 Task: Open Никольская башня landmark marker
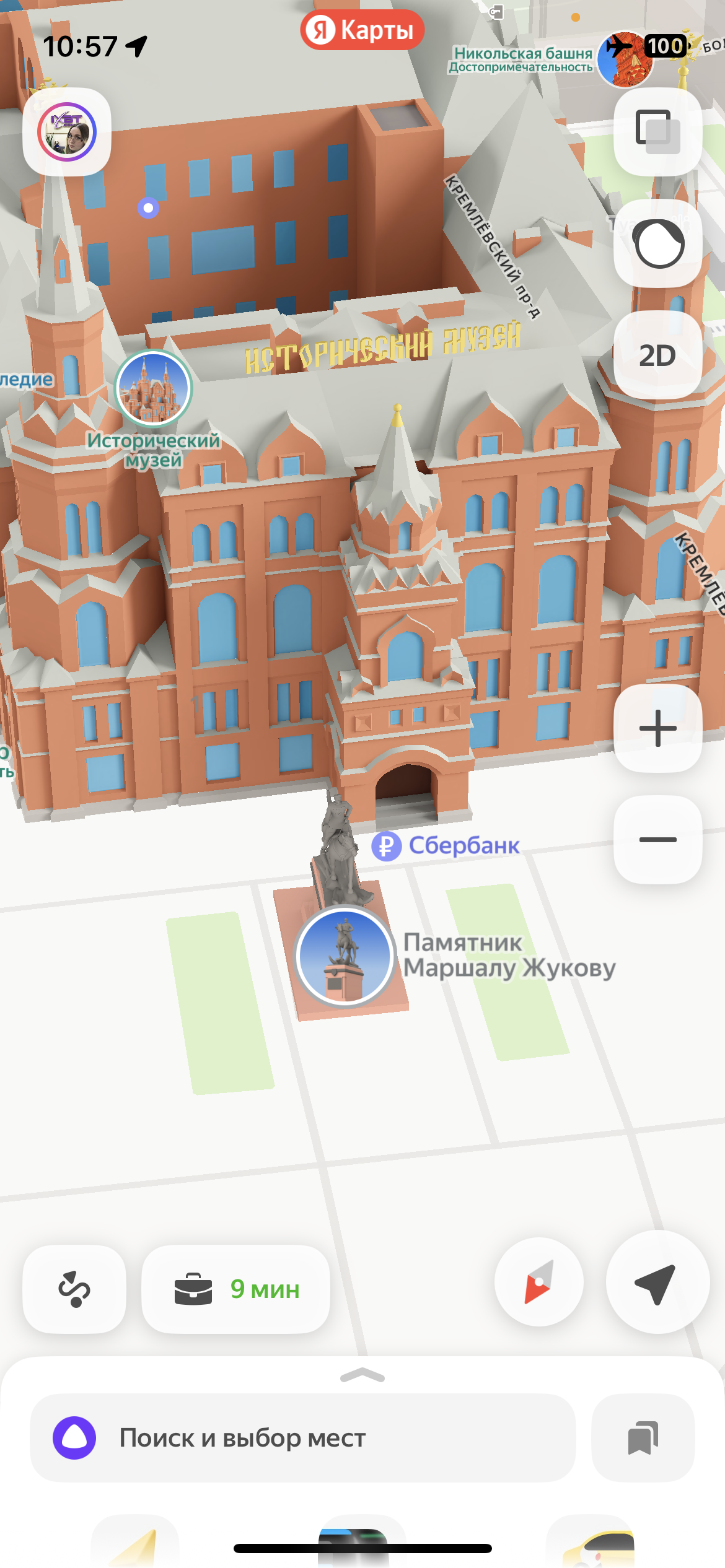pos(625,59)
